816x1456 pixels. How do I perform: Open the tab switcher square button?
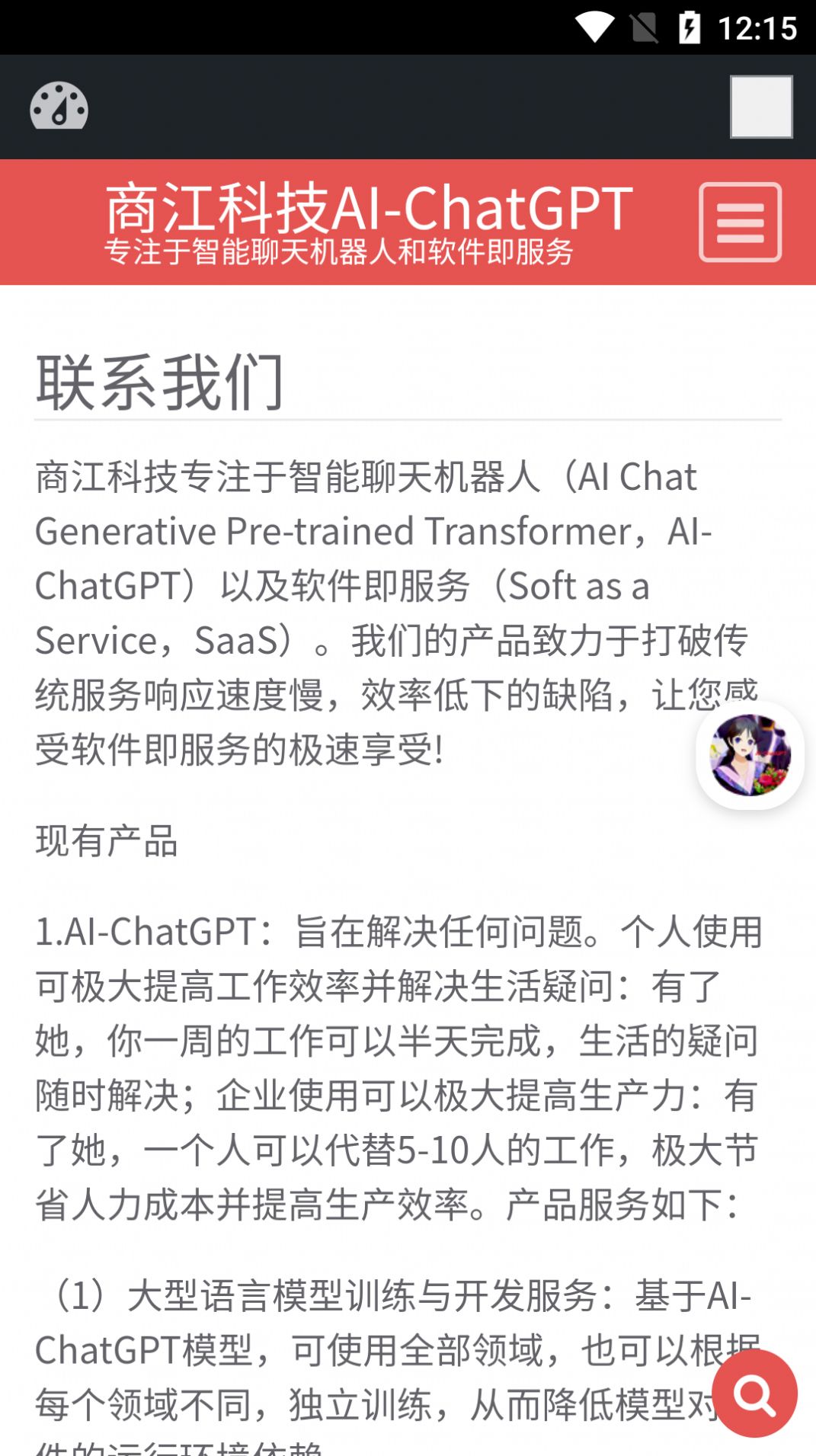click(760, 107)
